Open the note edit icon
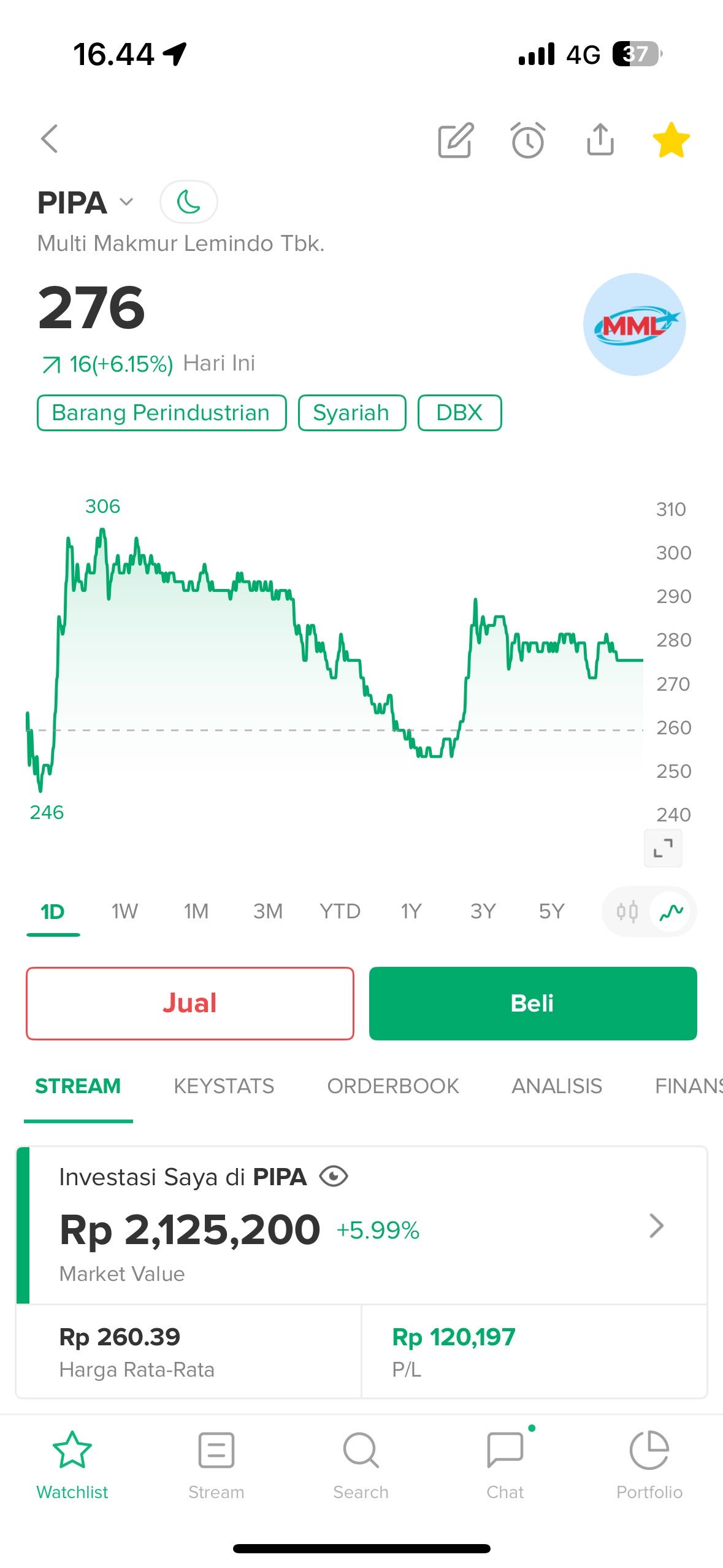The image size is (723, 1568). click(x=455, y=140)
